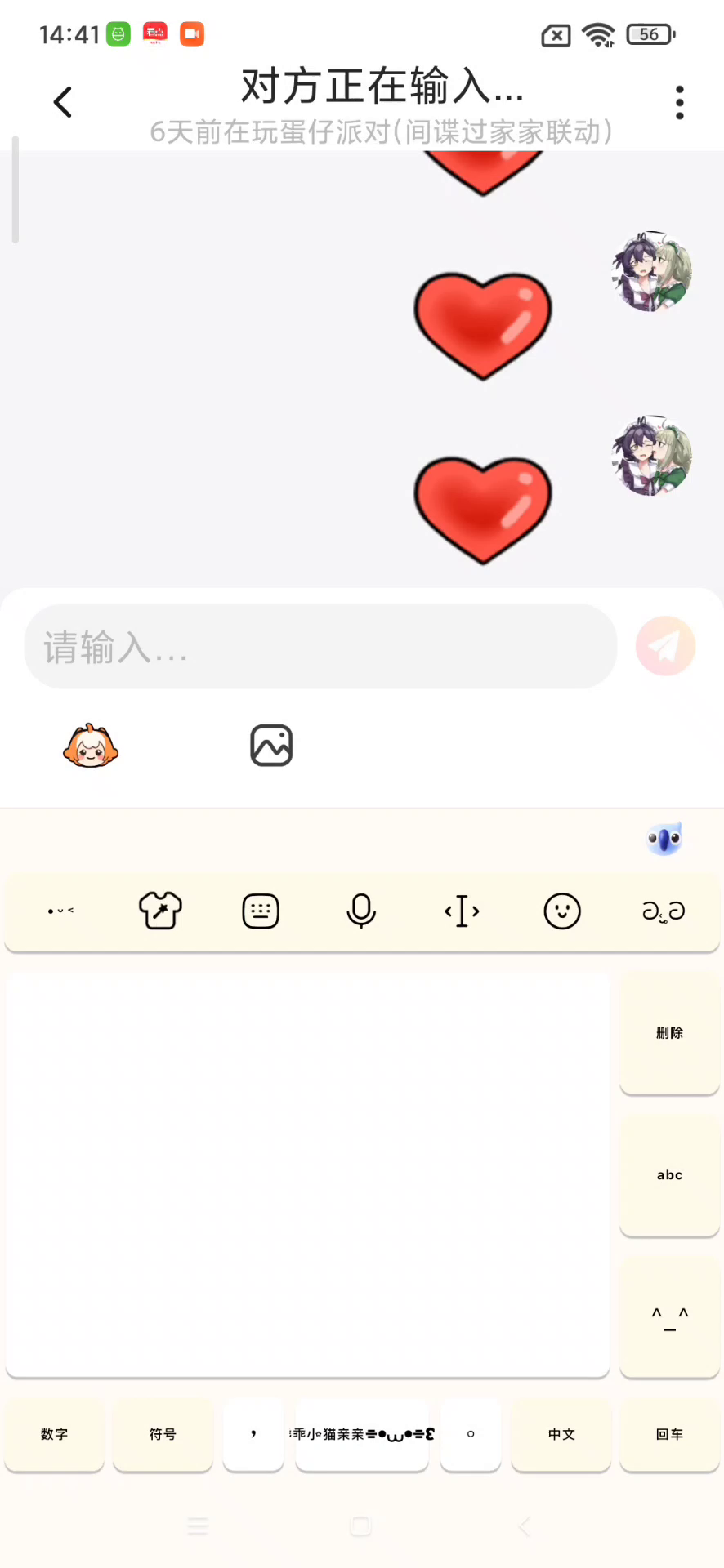Switch keyboard layout from toolbar
The height and width of the screenshot is (1568, 724).
[261, 911]
